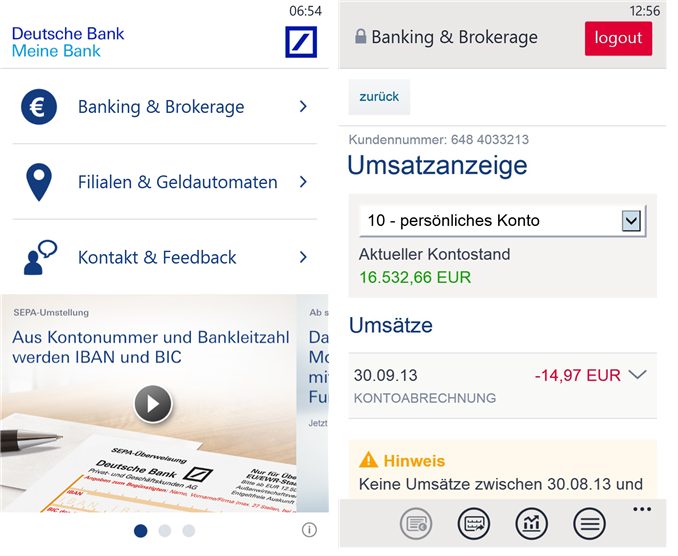Open Filialen & Geldautomaten
This screenshot has height=556, width=678.
click(x=163, y=182)
